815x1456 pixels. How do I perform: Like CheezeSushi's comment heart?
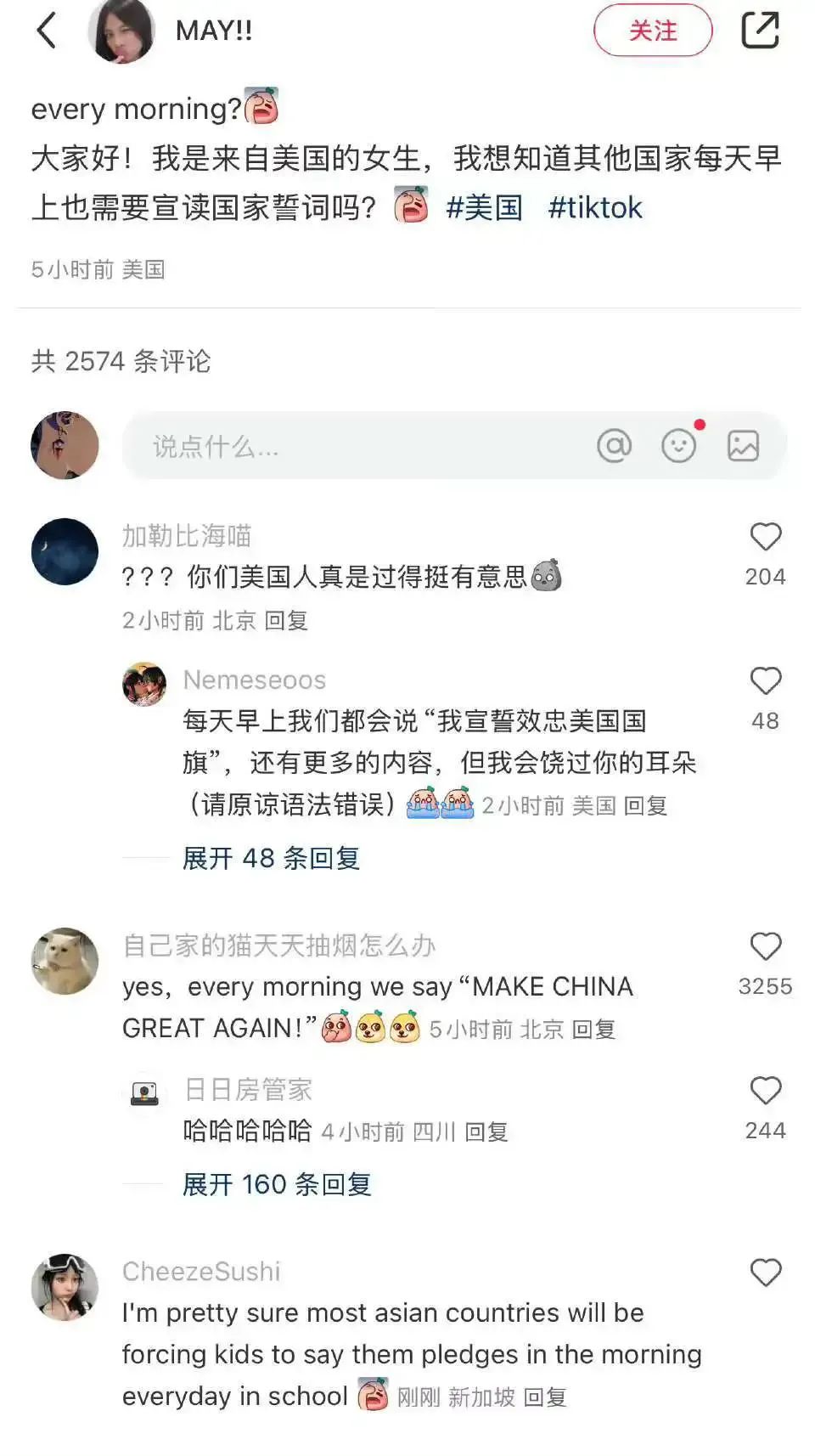[766, 1272]
